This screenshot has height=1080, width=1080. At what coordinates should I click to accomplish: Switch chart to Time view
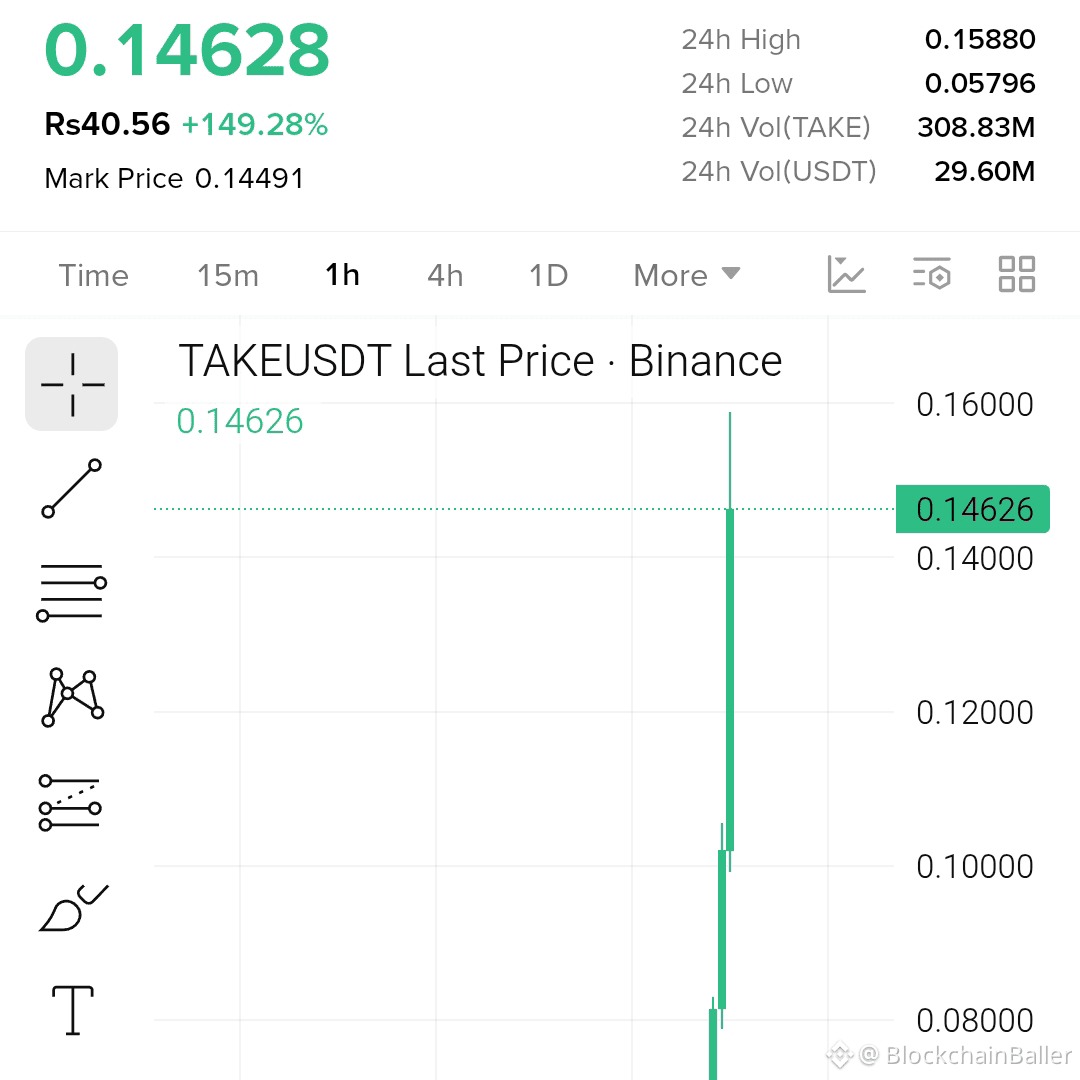pos(94,276)
